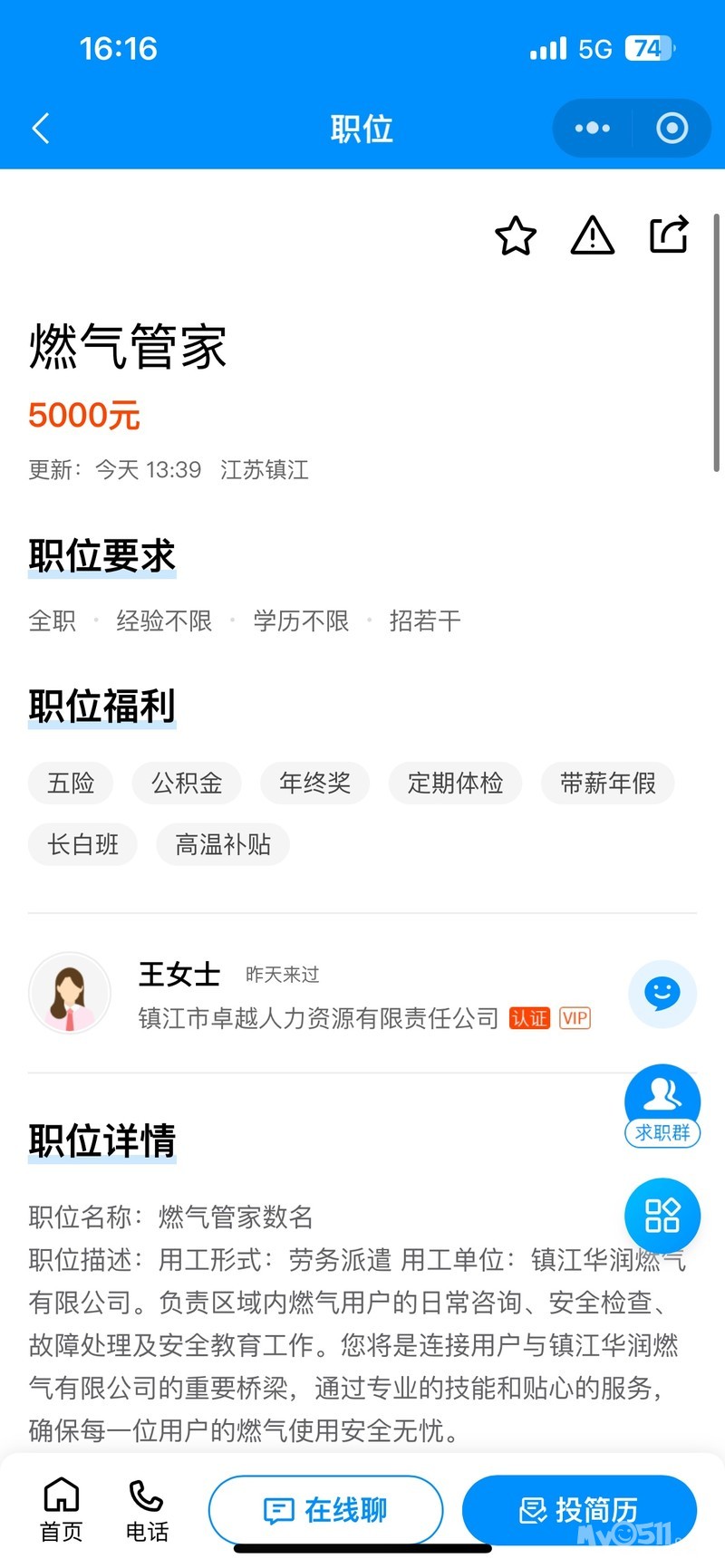
Task: Open the three-dot mini program menu
Action: 593,129
